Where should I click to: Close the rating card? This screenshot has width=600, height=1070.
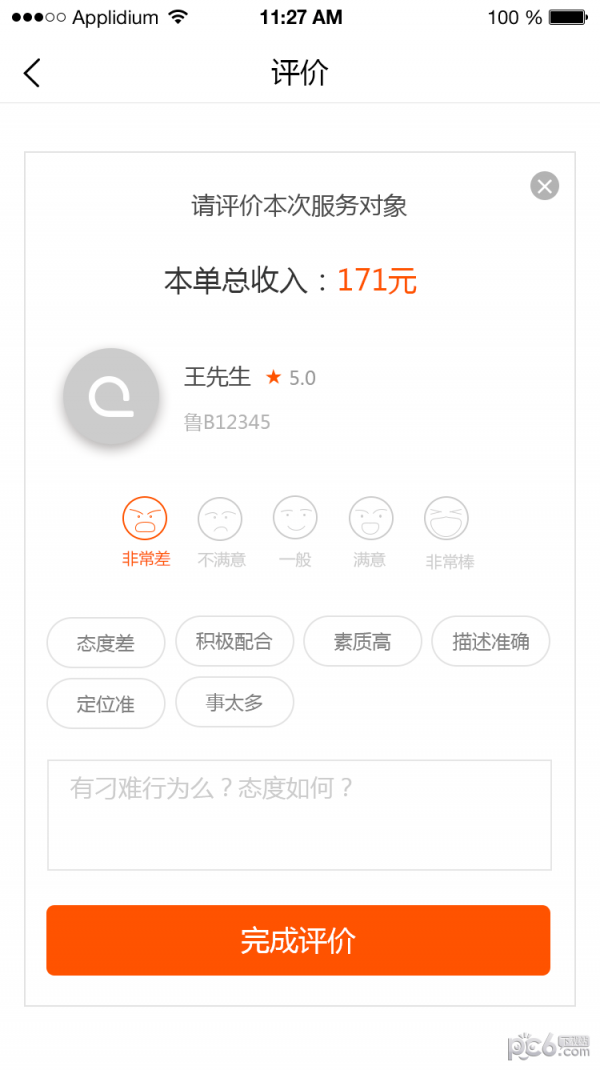point(544,186)
